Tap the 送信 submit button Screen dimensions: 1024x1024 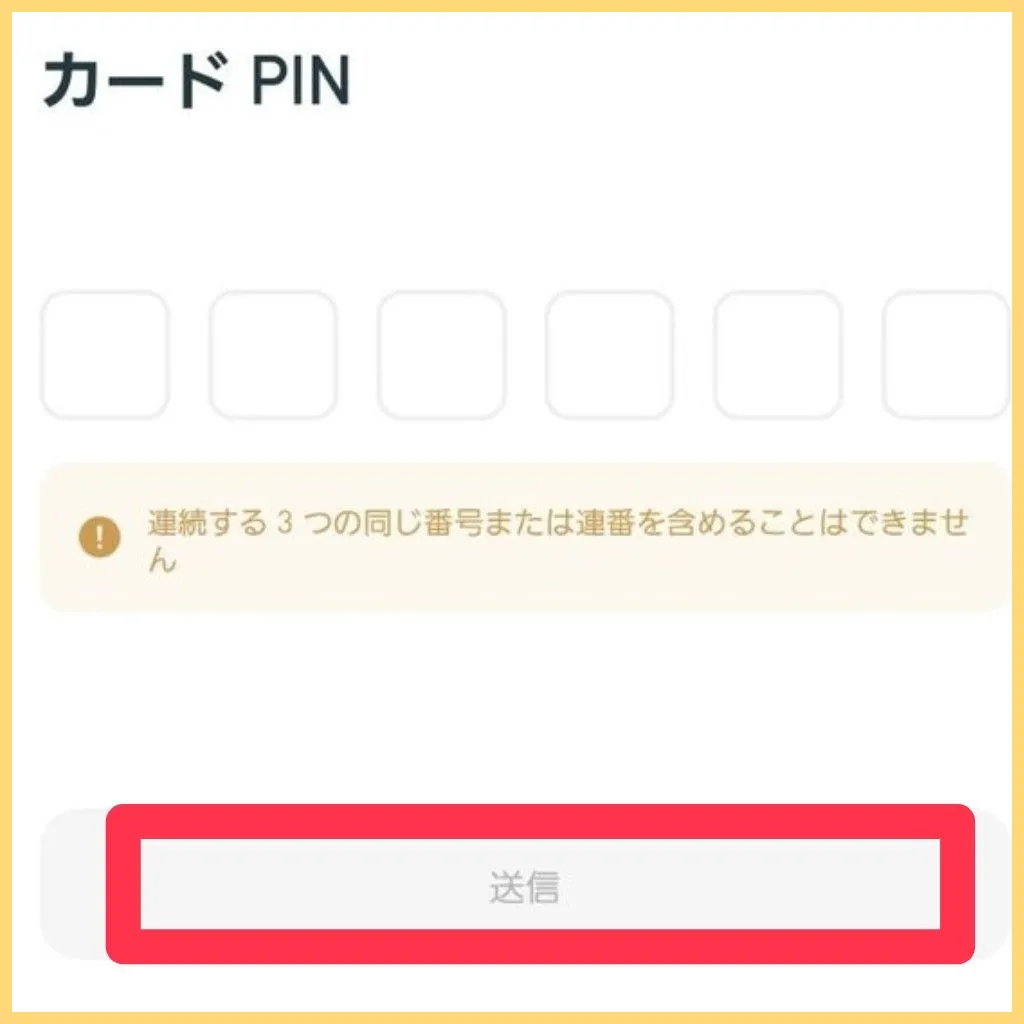pyautogui.click(x=524, y=885)
